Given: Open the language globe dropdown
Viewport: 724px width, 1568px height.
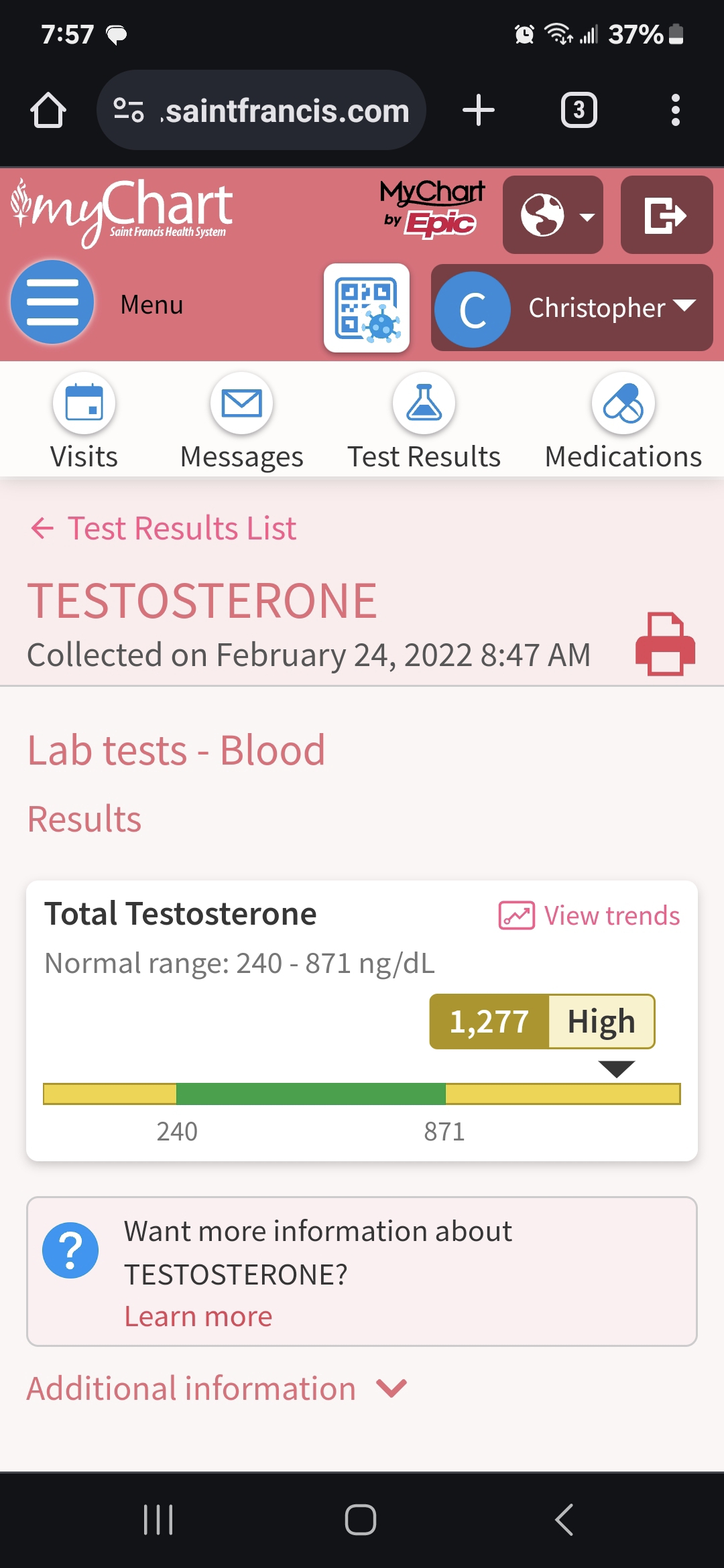Looking at the screenshot, I should pos(553,215).
